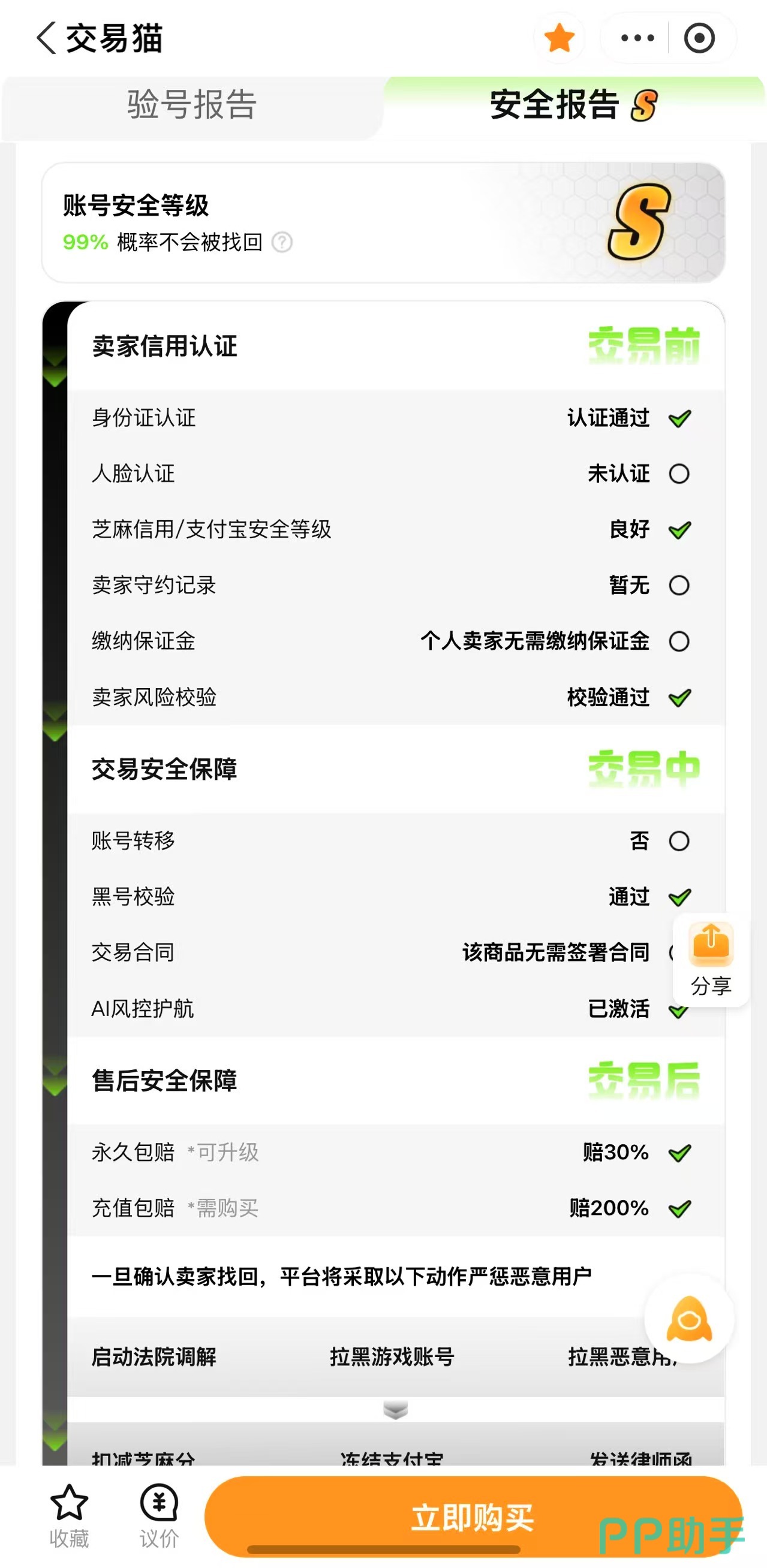This screenshot has height=1568, width=767.
Task: Switch to the 验号报告 tab
Action: tap(191, 105)
